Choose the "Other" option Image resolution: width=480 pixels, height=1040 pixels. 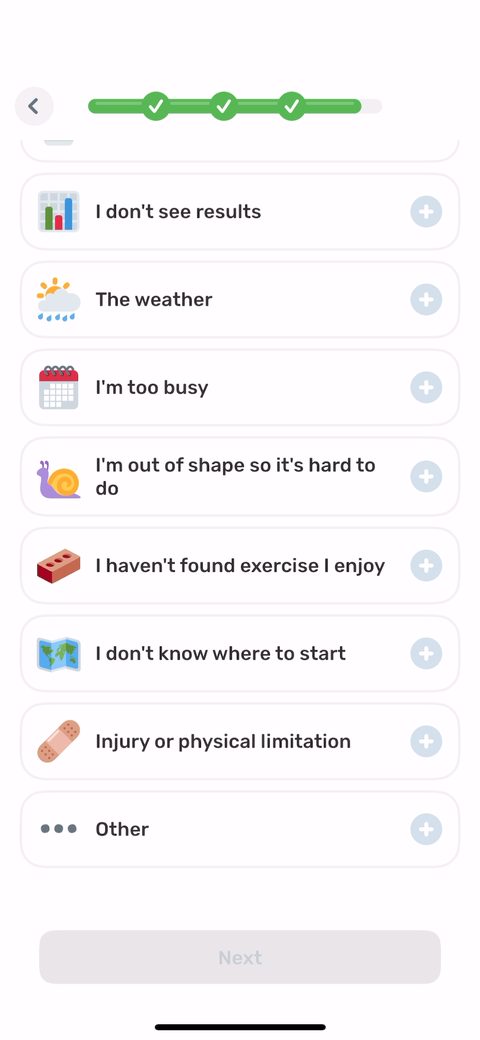pos(240,829)
